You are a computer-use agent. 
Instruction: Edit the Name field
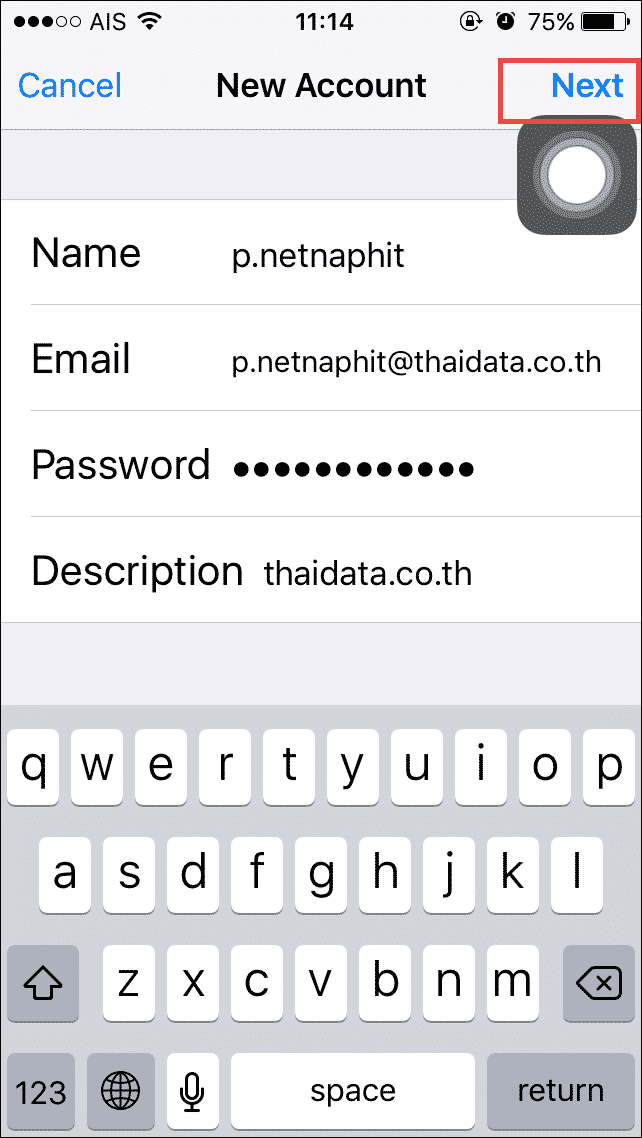click(321, 253)
